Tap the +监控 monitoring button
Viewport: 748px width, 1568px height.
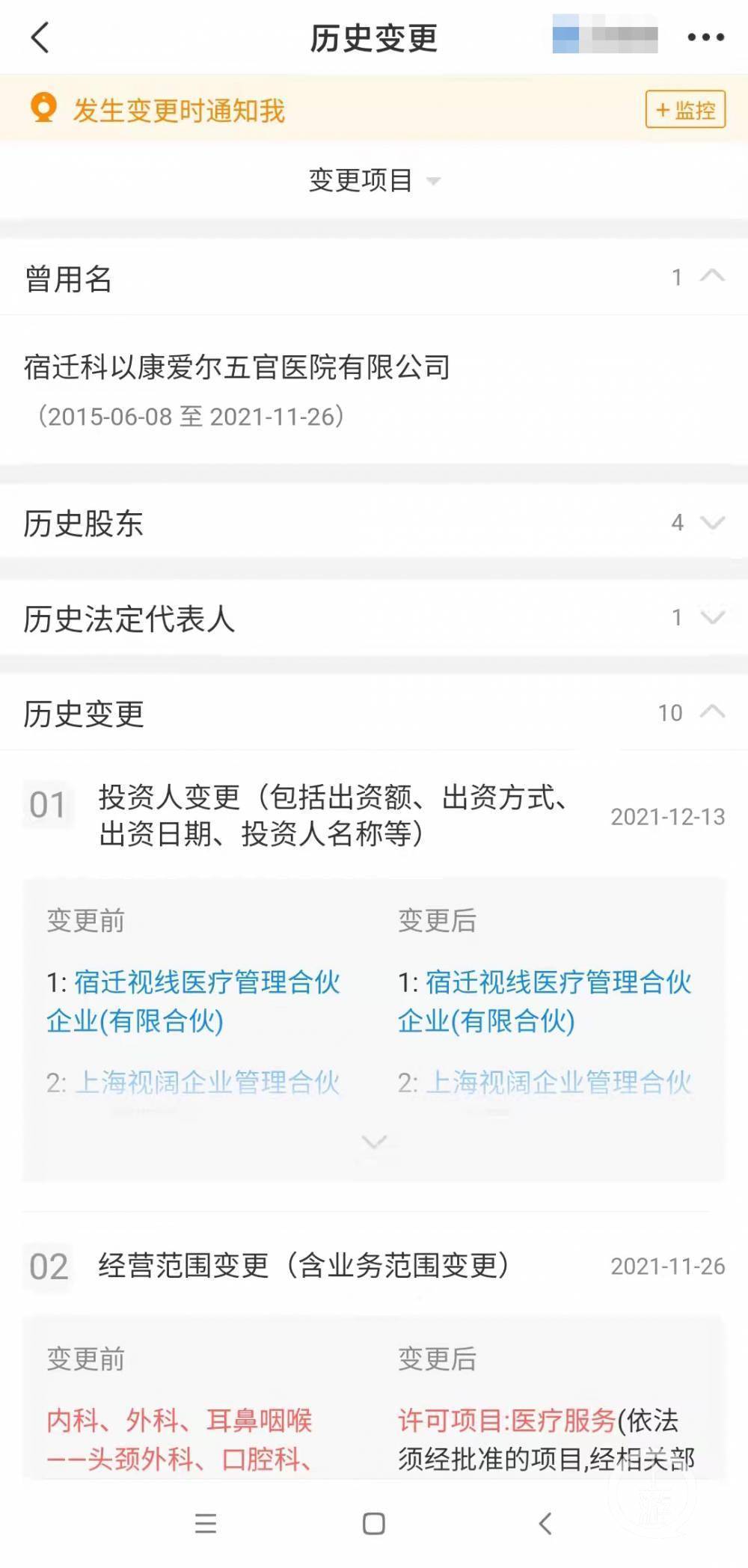pyautogui.click(x=684, y=110)
